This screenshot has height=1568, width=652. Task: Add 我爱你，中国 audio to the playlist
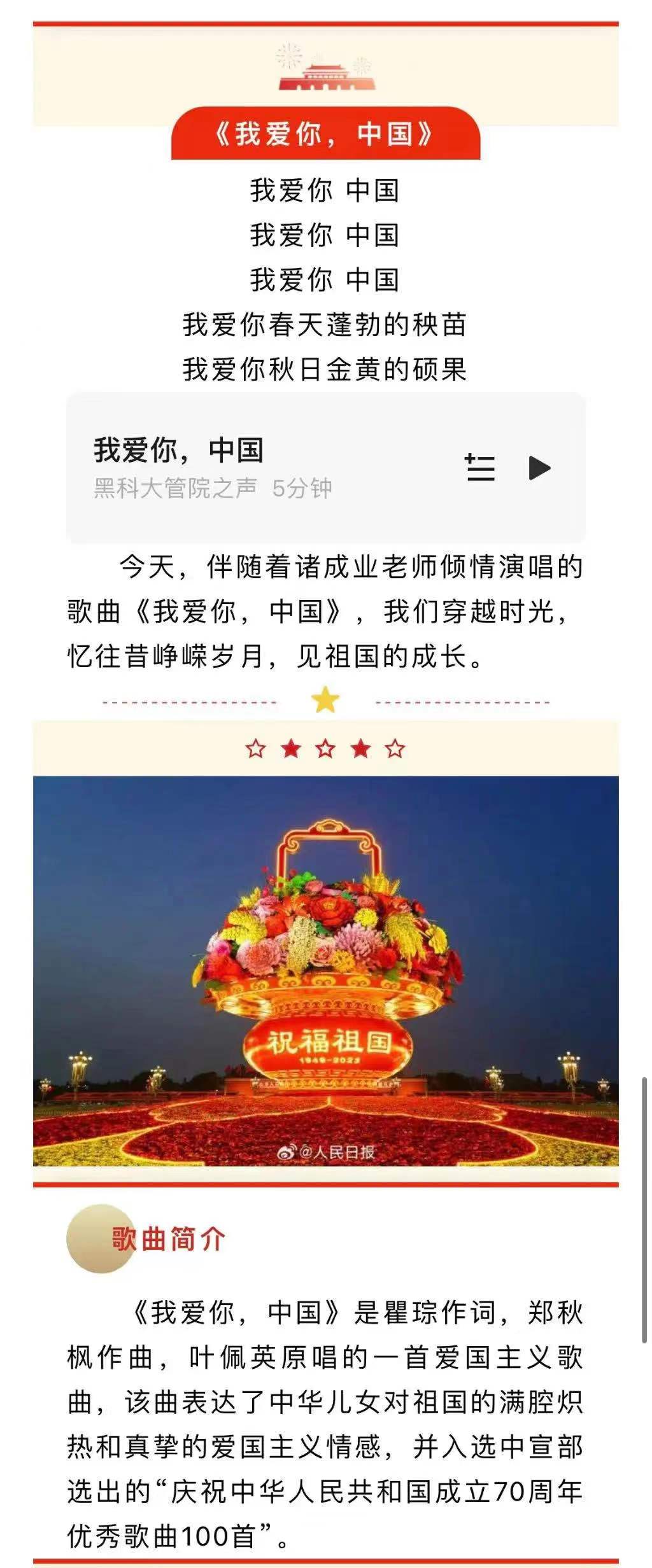click(480, 468)
